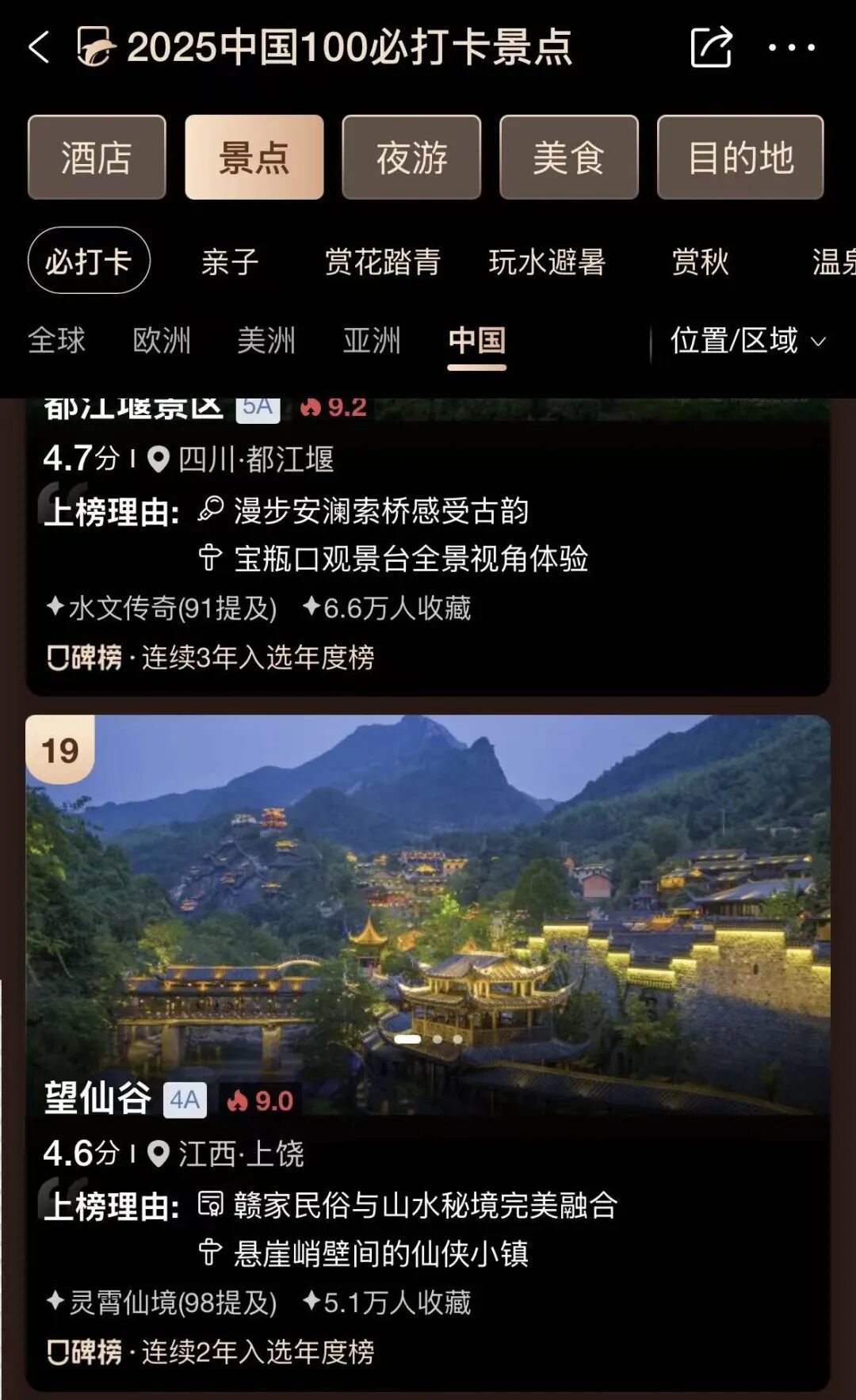The image size is (856, 1400).
Task: Switch to the 酒店 category tab
Action: point(97,157)
